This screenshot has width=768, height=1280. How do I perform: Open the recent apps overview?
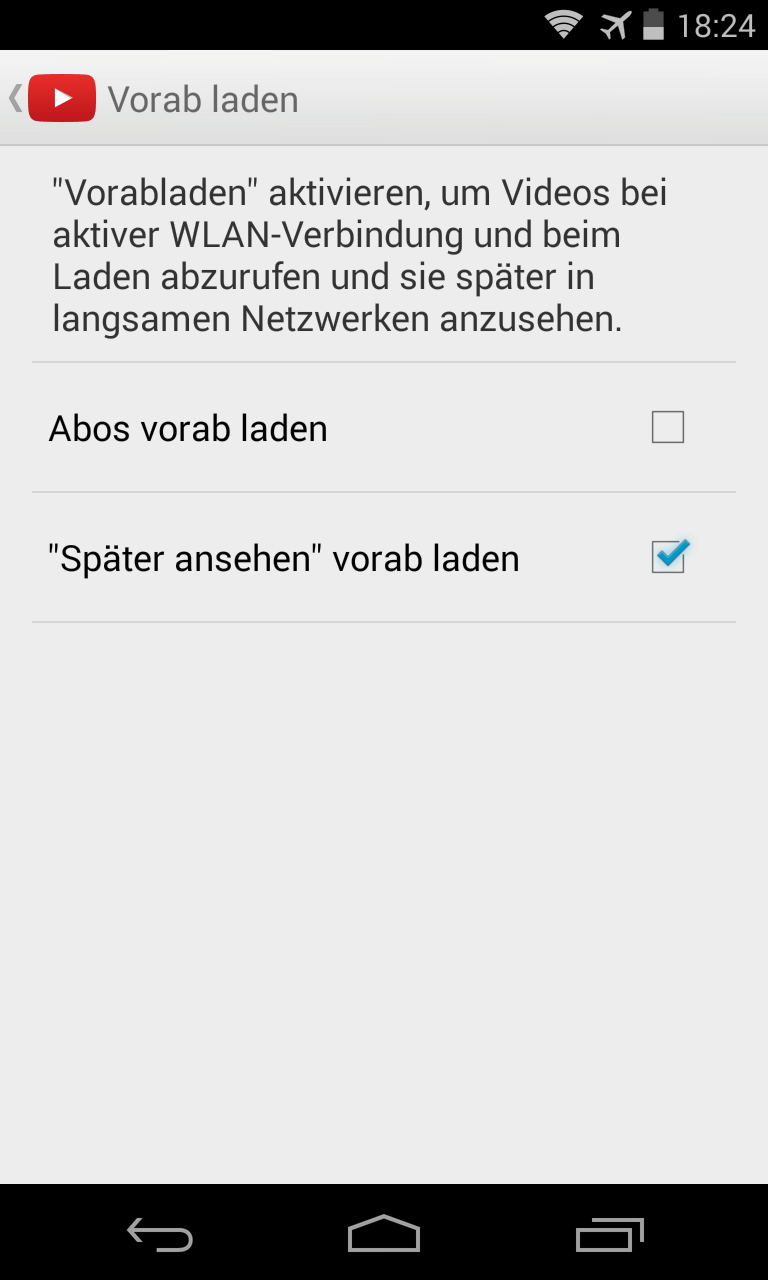click(x=609, y=1234)
